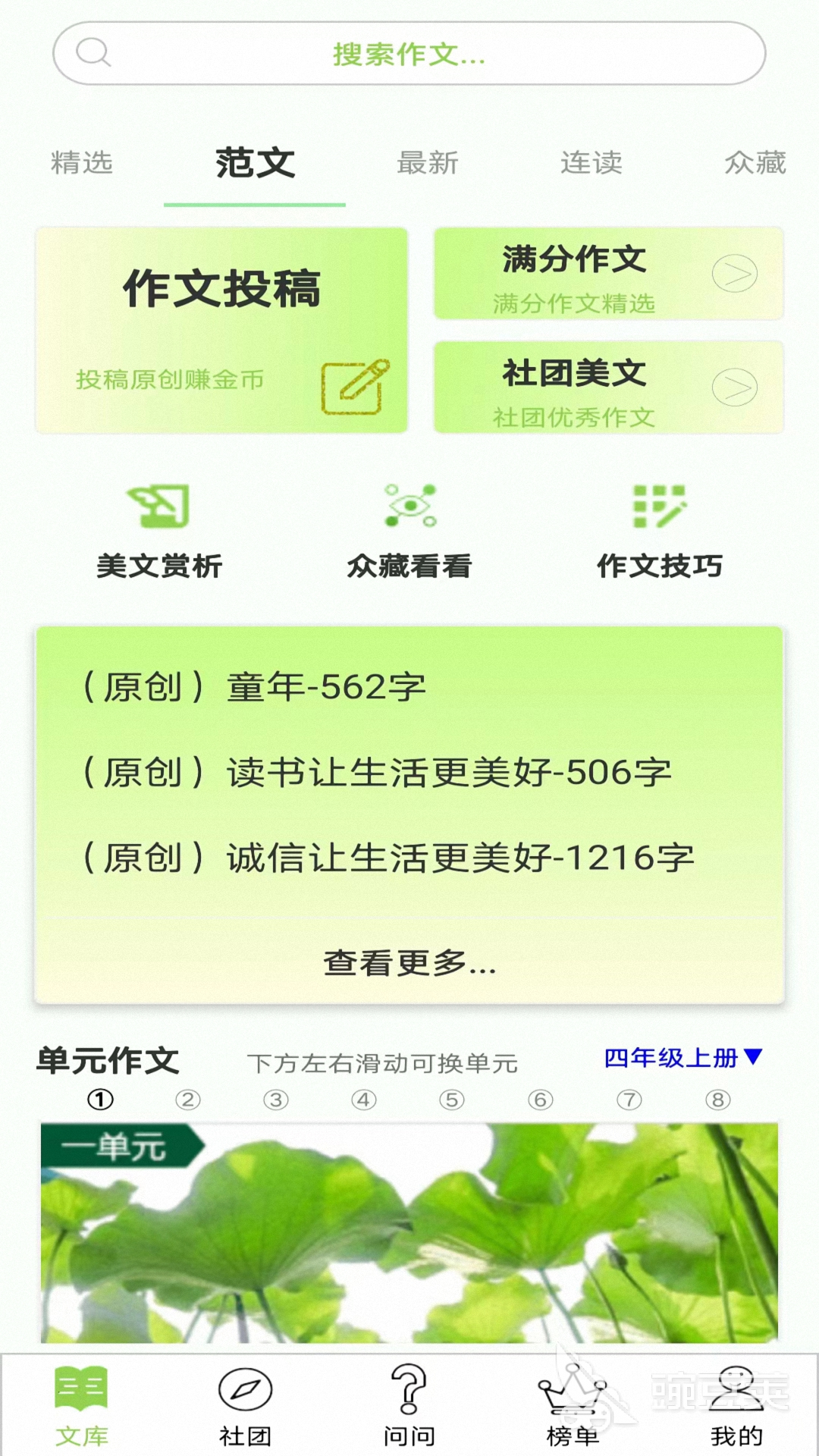Tap the search magnifier icon

(91, 53)
